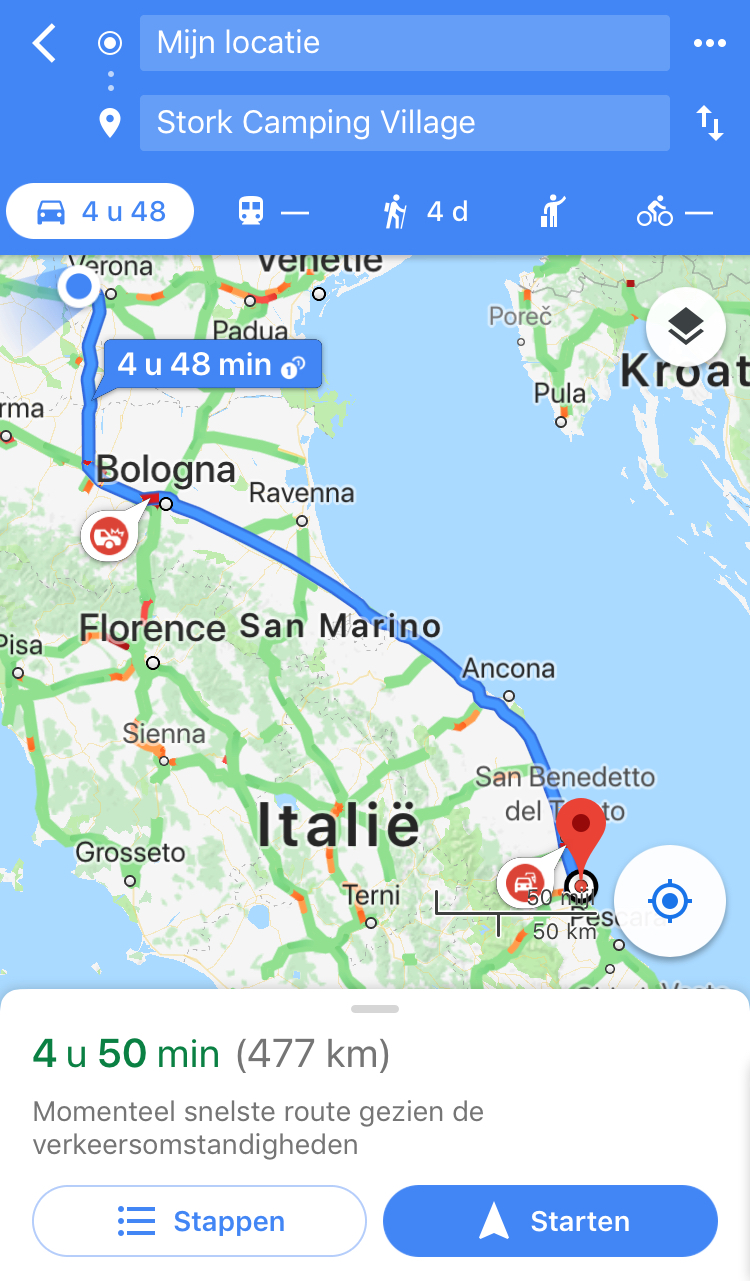Select the driving mode 4 u 48
Viewport: 750px width, 1281px height.
coord(100,211)
